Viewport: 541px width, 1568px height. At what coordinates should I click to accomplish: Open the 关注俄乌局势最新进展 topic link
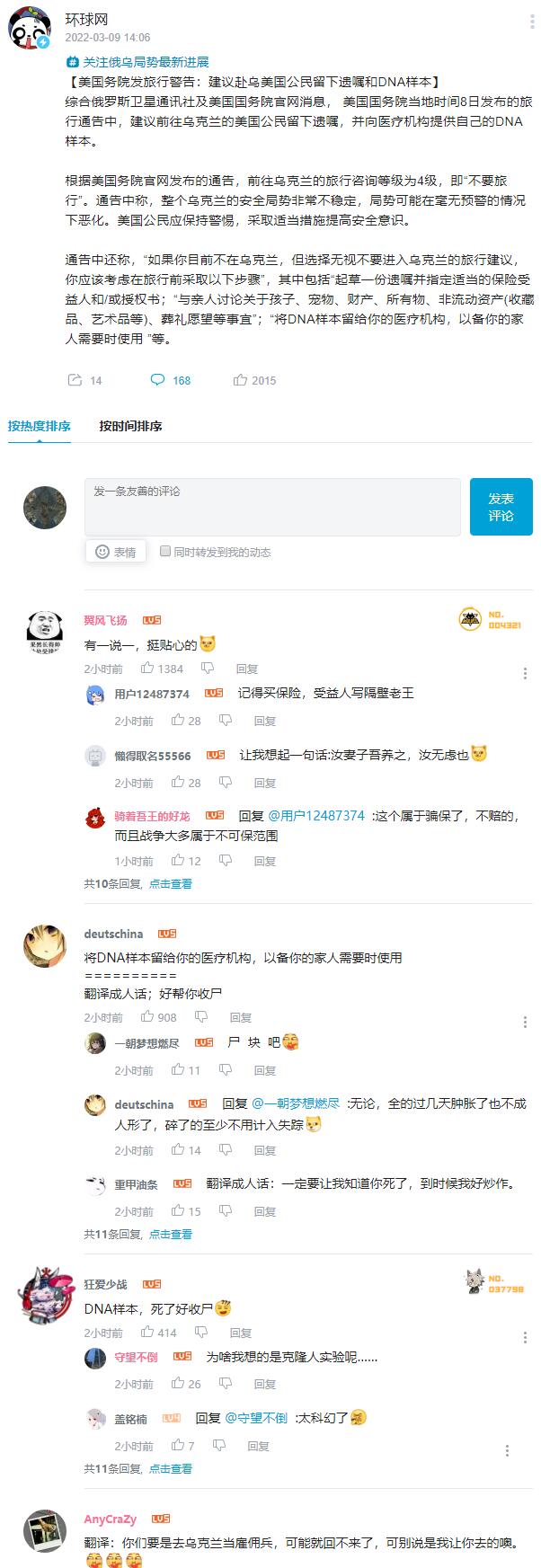click(145, 62)
